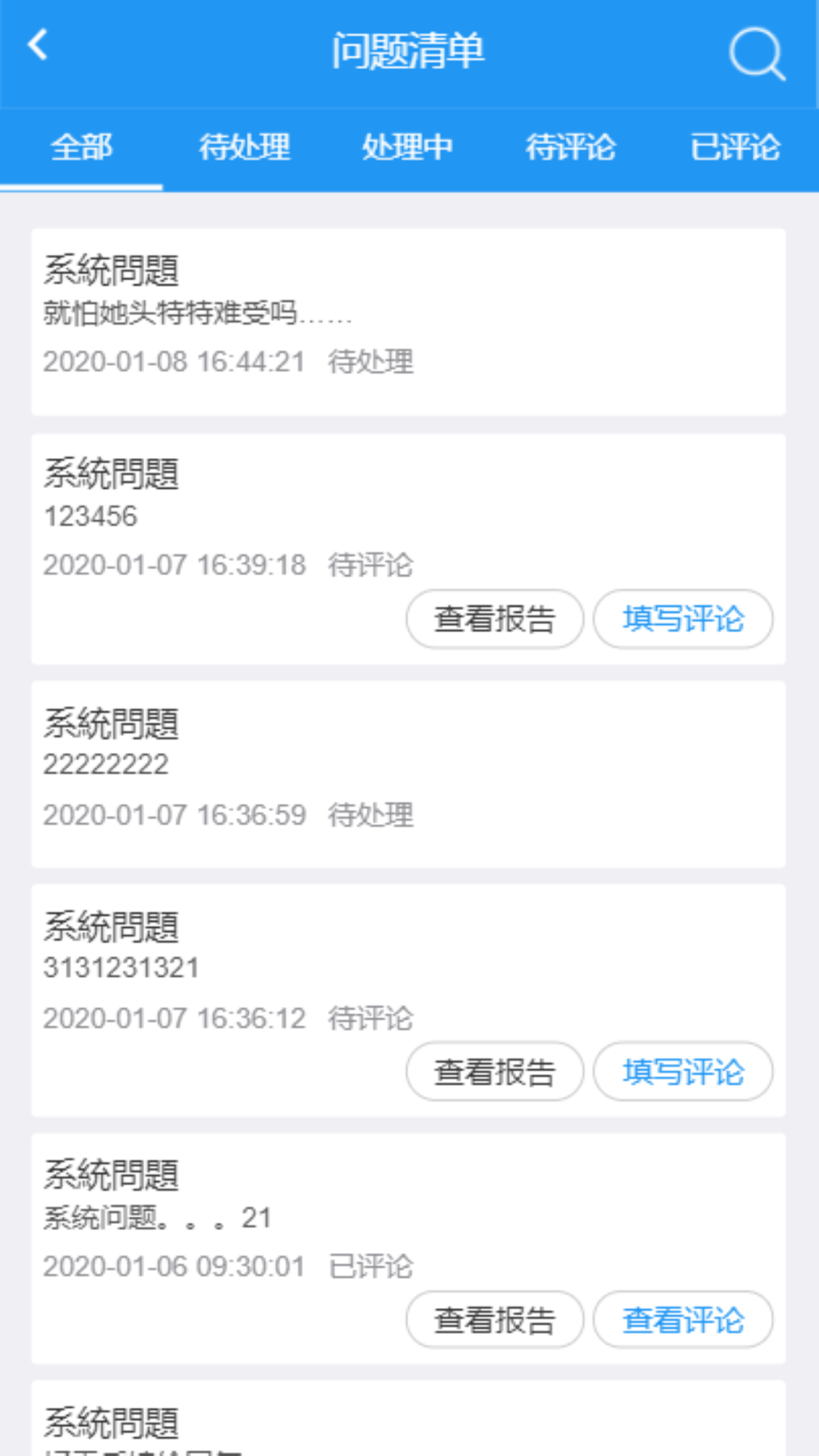Open the 已评论 tab
Screen dimensions: 819x1456
(x=735, y=147)
